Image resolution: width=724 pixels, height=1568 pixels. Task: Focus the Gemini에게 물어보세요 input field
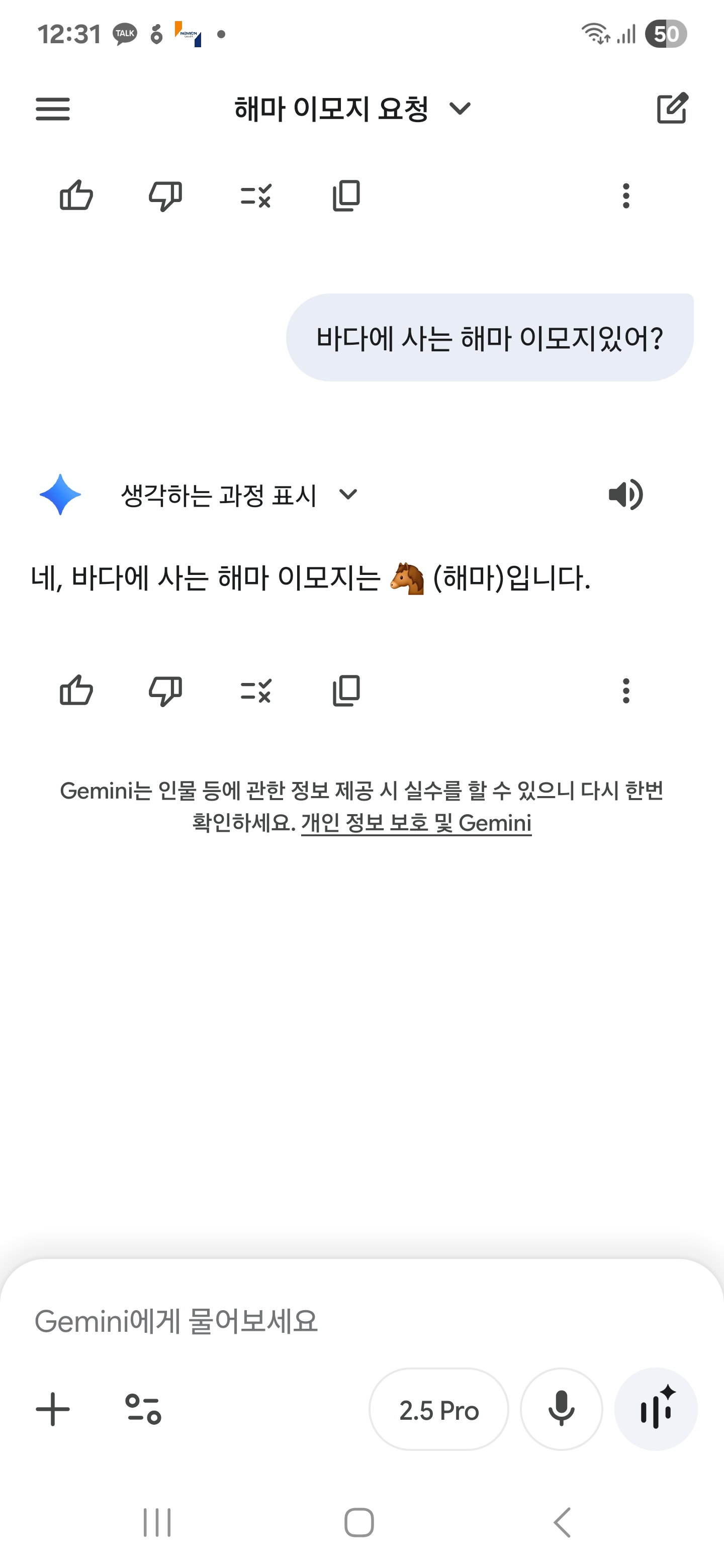(x=305, y=1321)
